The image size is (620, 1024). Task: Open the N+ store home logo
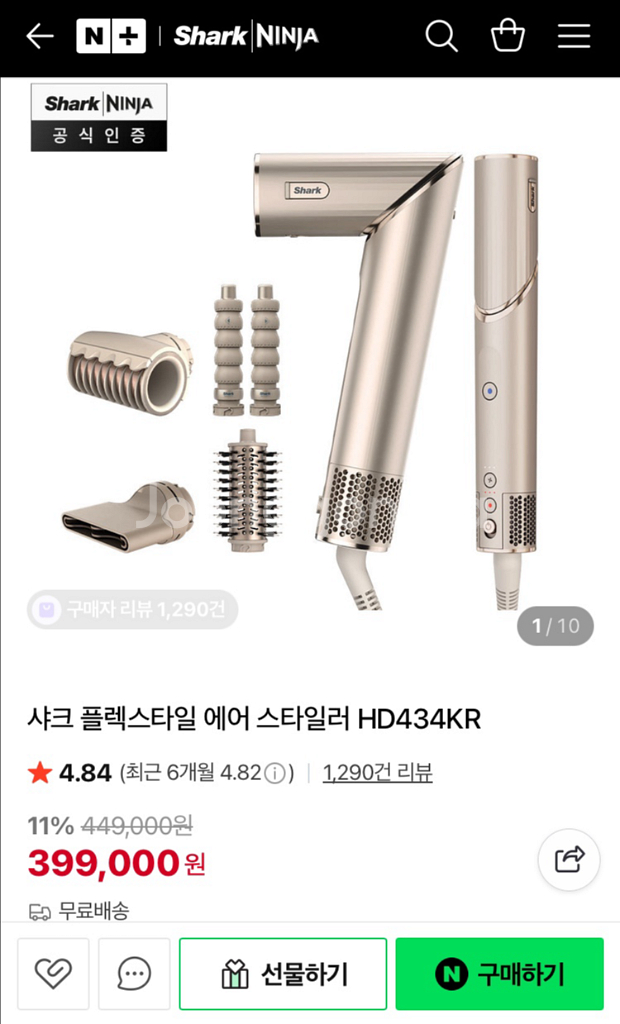click(111, 37)
